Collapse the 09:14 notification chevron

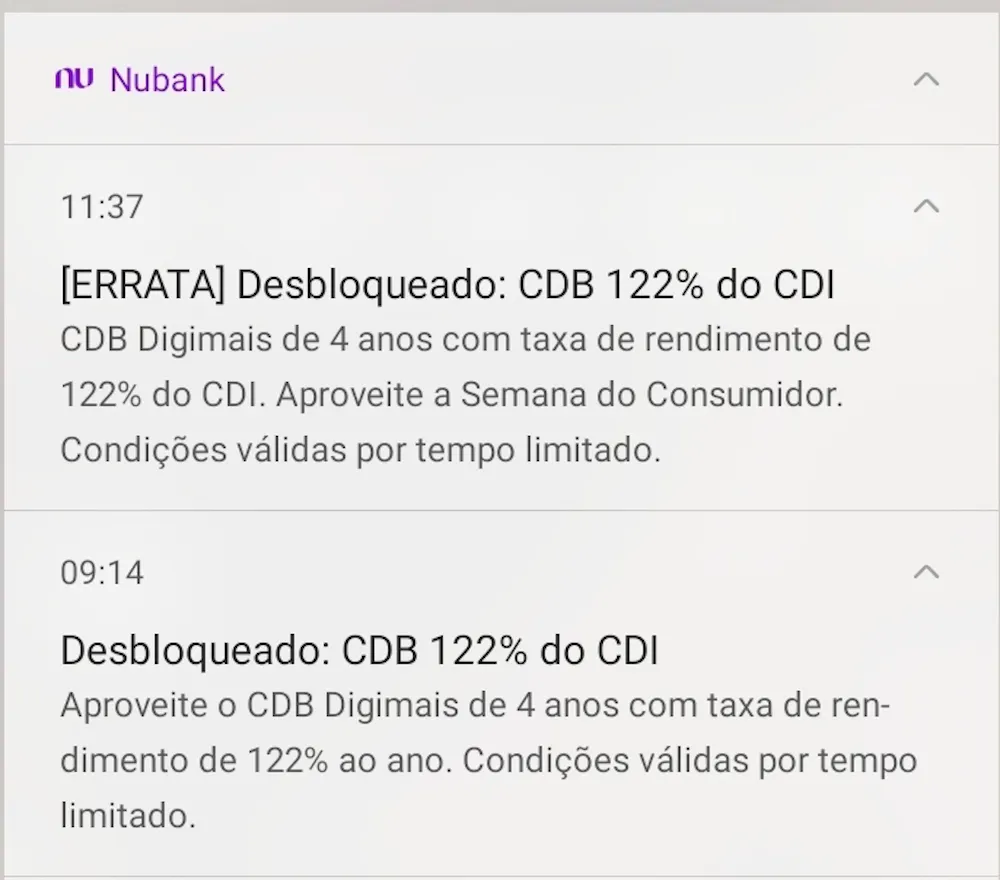(x=926, y=572)
